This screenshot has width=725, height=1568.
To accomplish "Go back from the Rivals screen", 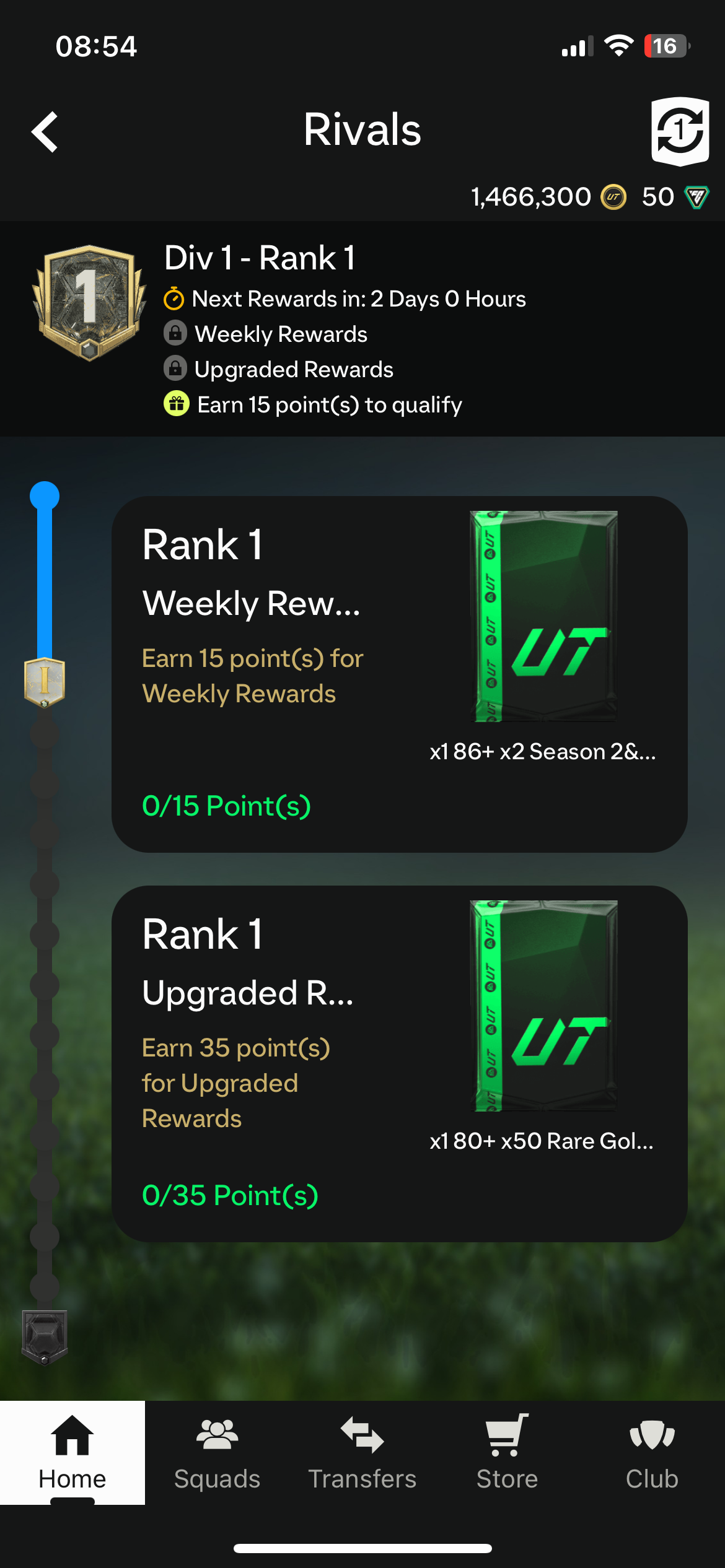I will (45, 131).
